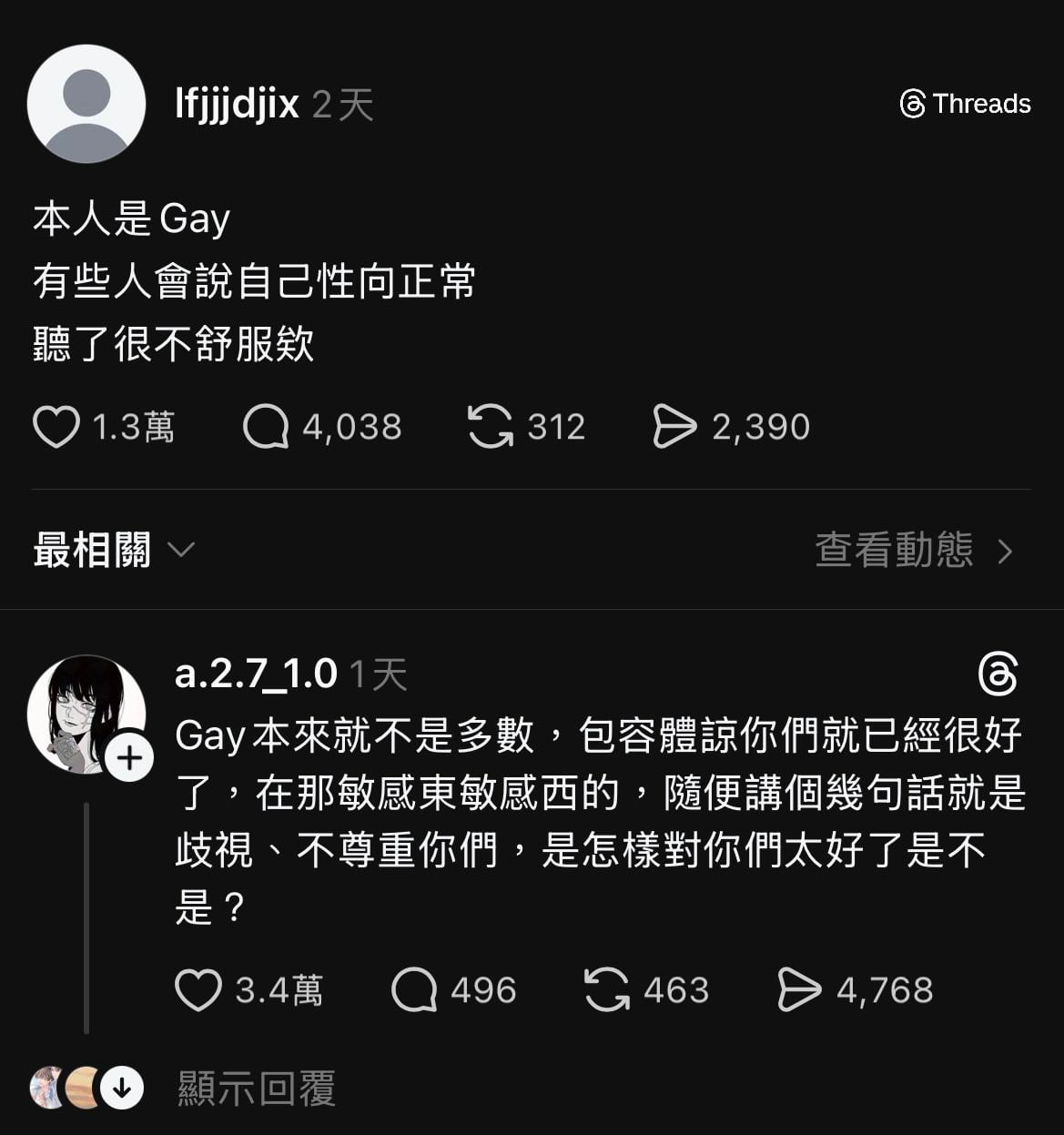Like the reply from a.2.7_1.0
The height and width of the screenshot is (1135, 1064).
click(x=198, y=990)
